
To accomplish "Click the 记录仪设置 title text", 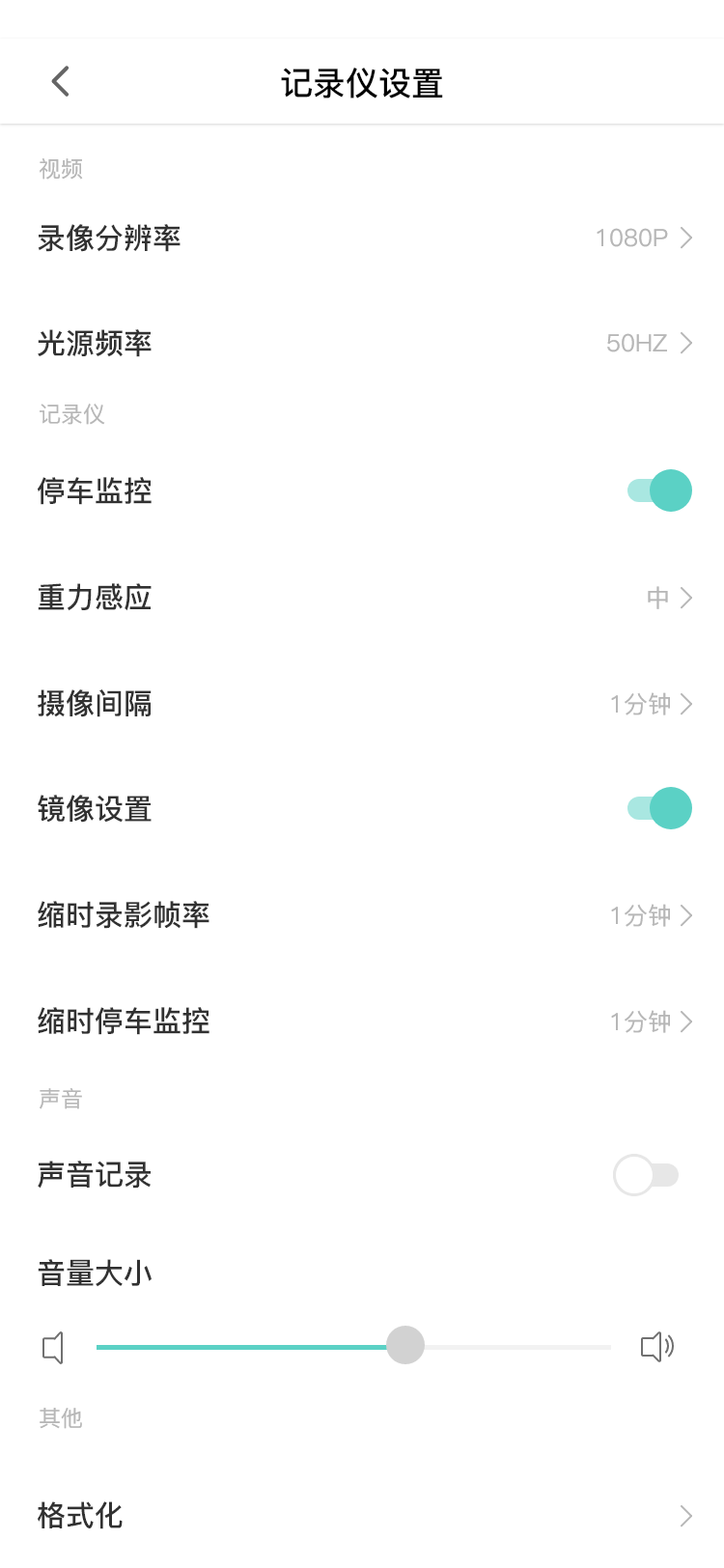I will pos(362,84).
